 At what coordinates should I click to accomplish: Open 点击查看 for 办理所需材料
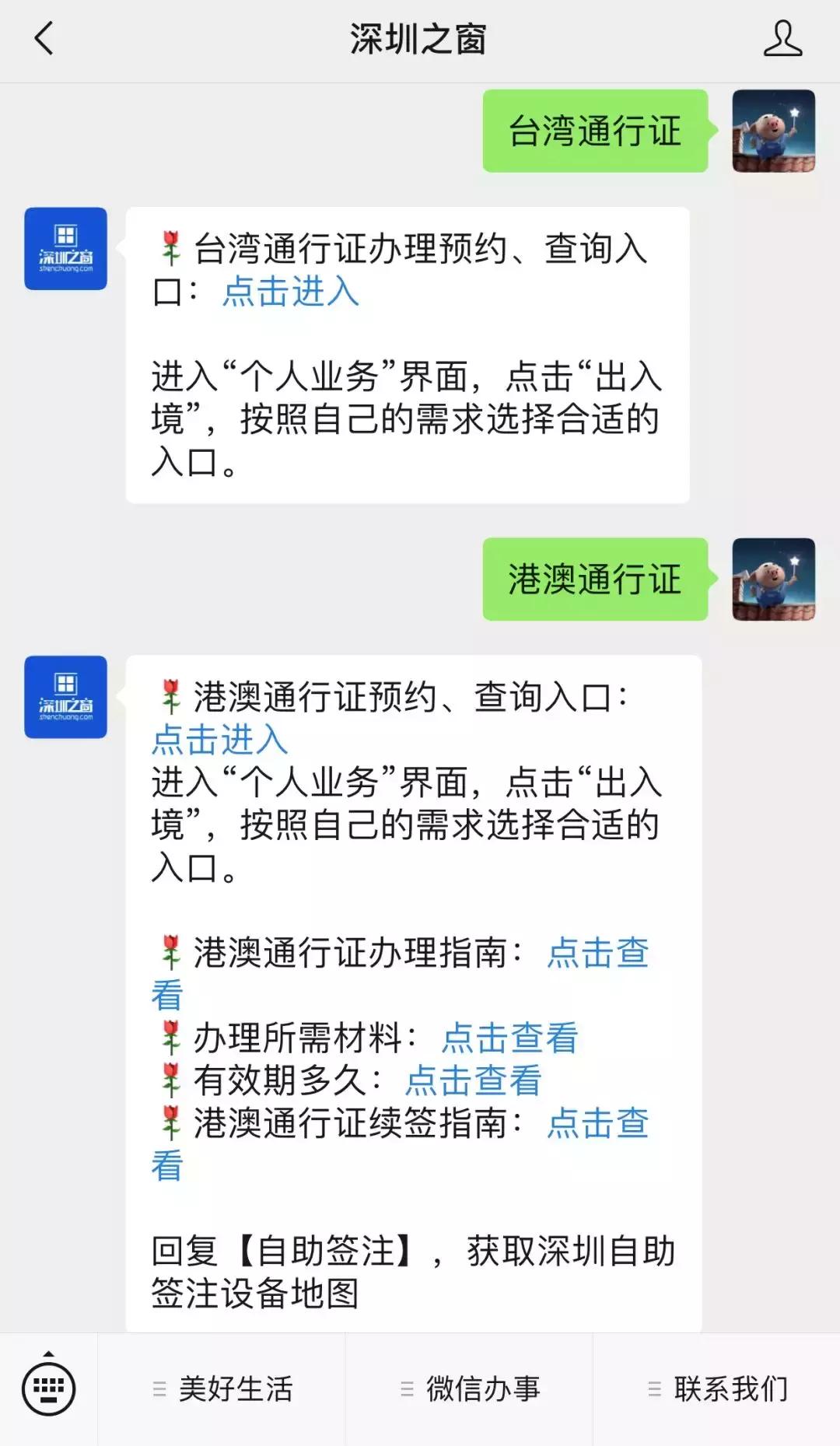tap(509, 1038)
